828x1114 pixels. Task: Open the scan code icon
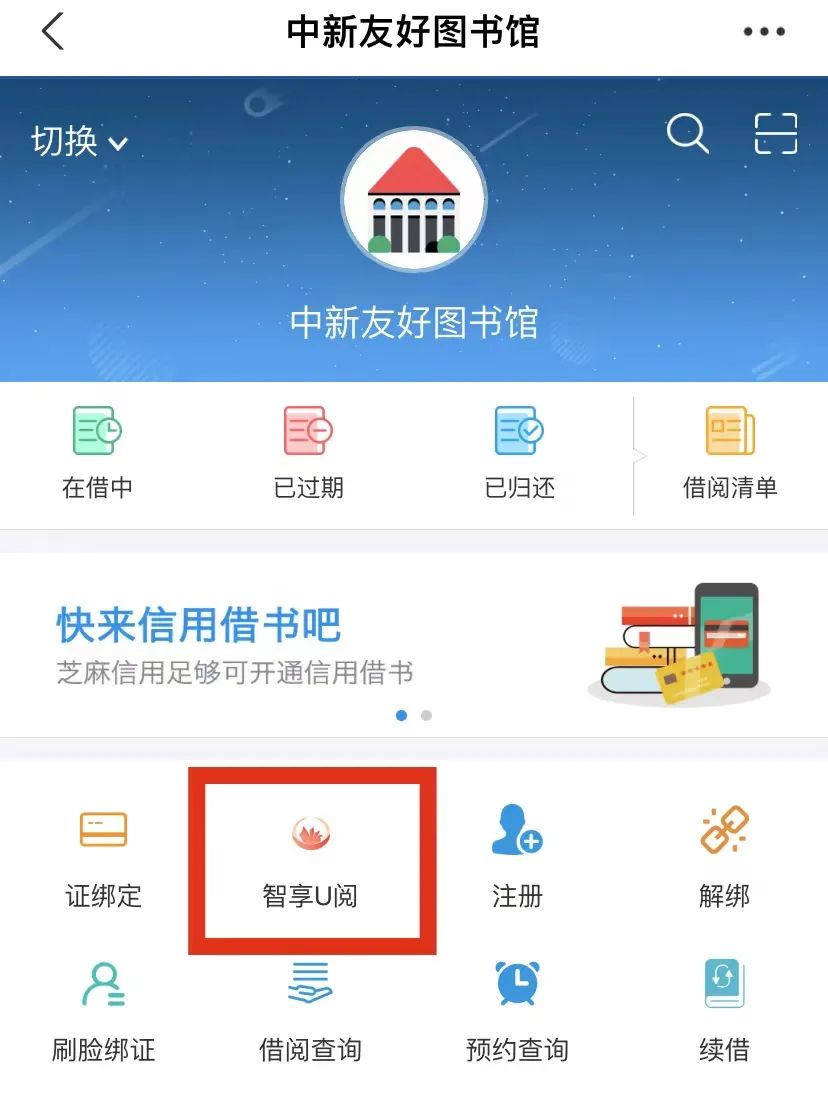click(775, 133)
